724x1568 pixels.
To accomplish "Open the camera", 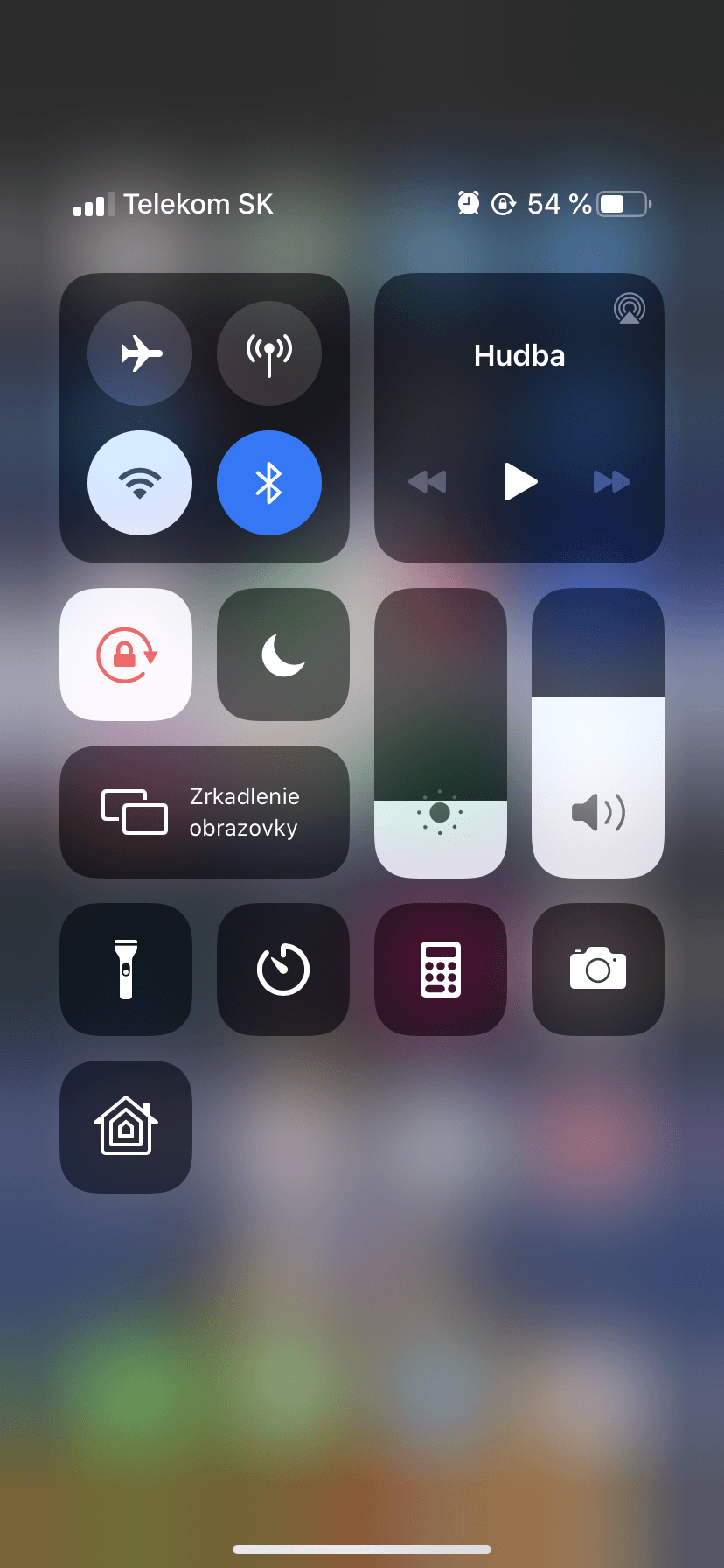I will pyautogui.click(x=598, y=969).
